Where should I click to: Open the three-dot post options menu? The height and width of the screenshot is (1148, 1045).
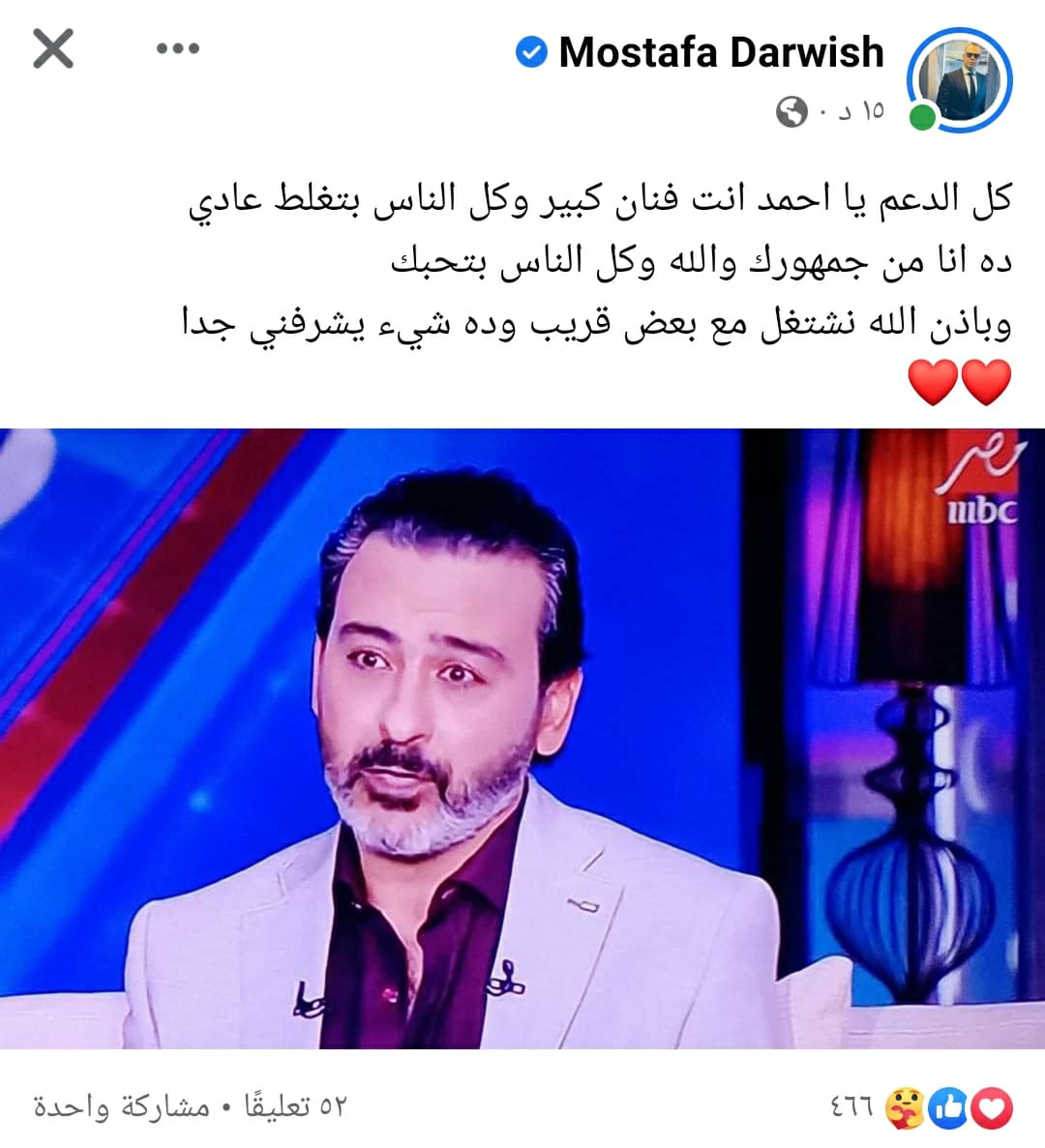(x=178, y=48)
